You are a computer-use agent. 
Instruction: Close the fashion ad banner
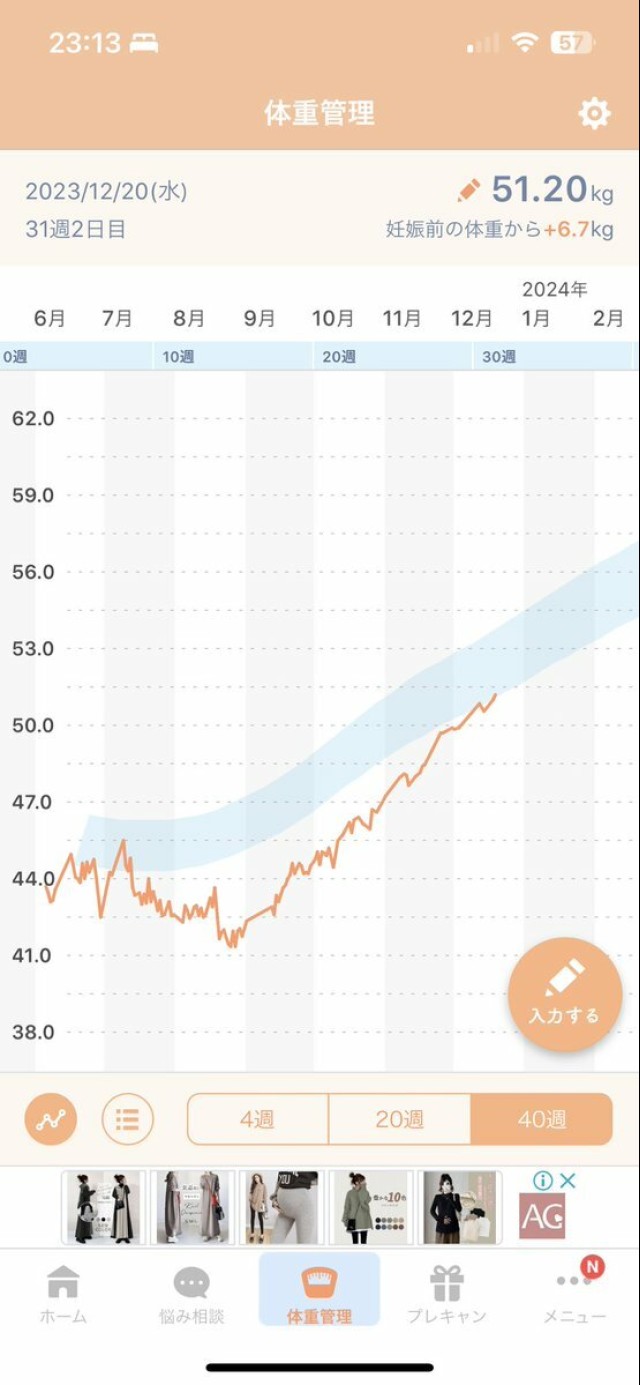pos(567,1180)
